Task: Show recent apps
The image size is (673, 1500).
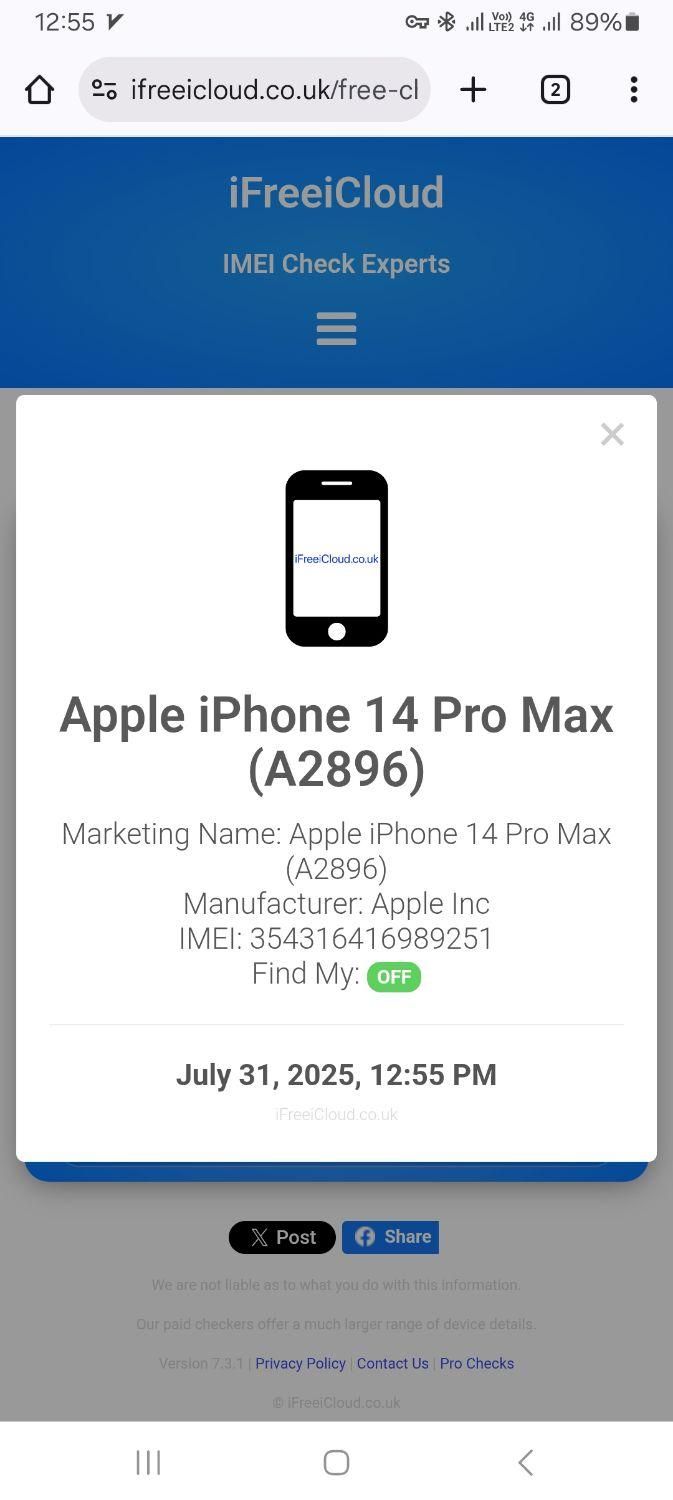Action: point(148,1462)
